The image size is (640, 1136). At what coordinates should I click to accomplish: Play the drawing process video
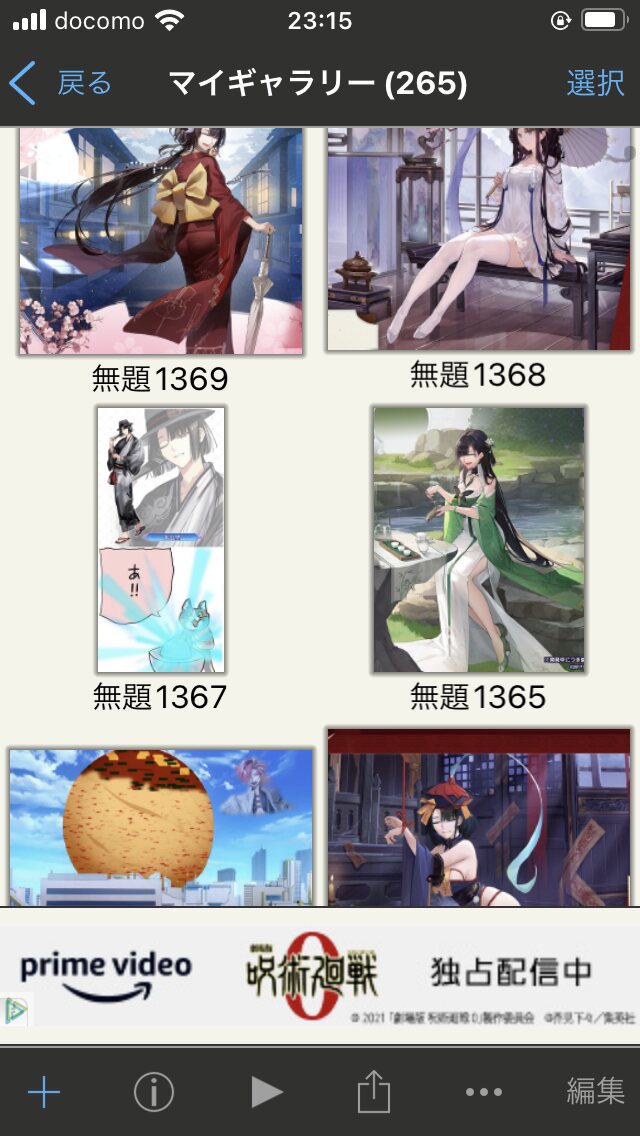[x=266, y=1092]
